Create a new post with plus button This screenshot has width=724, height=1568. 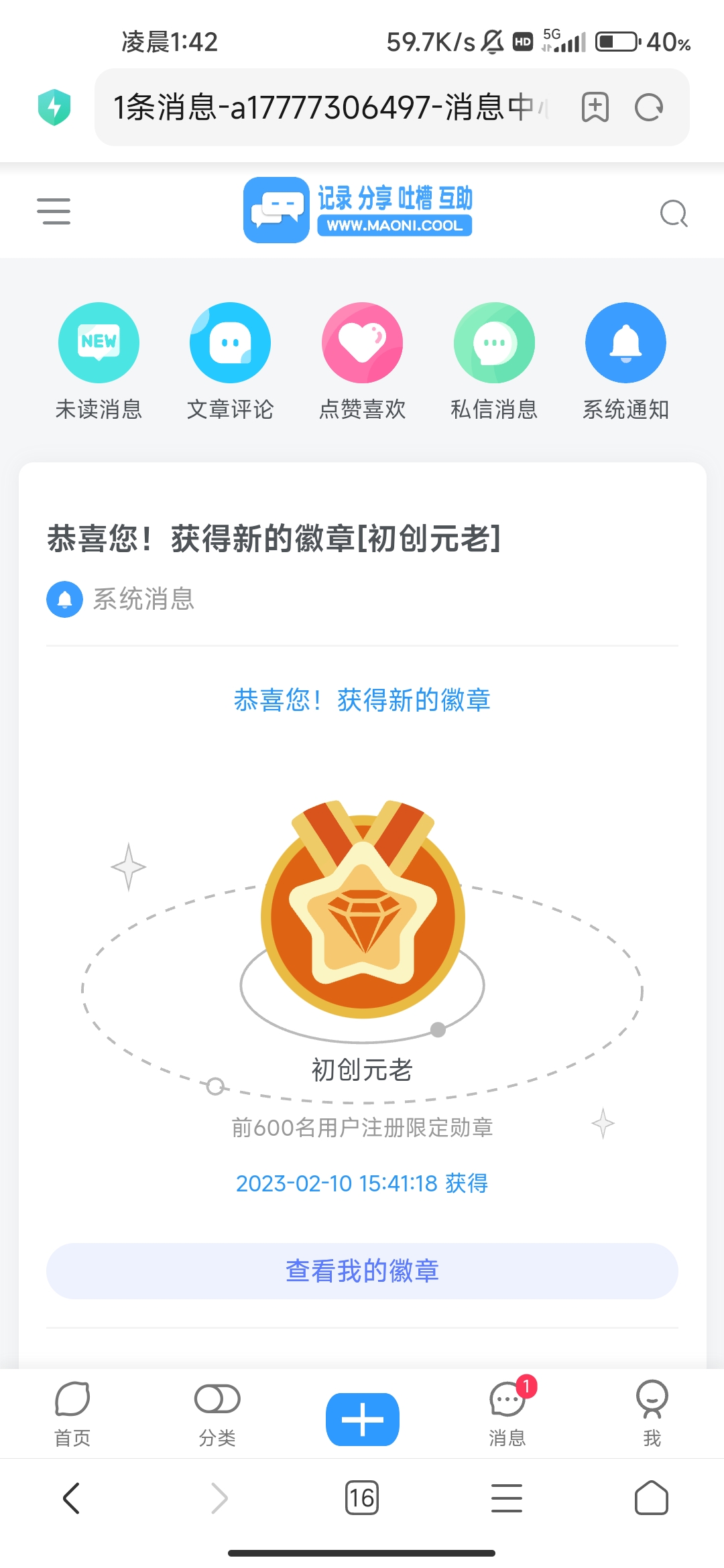click(x=362, y=1419)
